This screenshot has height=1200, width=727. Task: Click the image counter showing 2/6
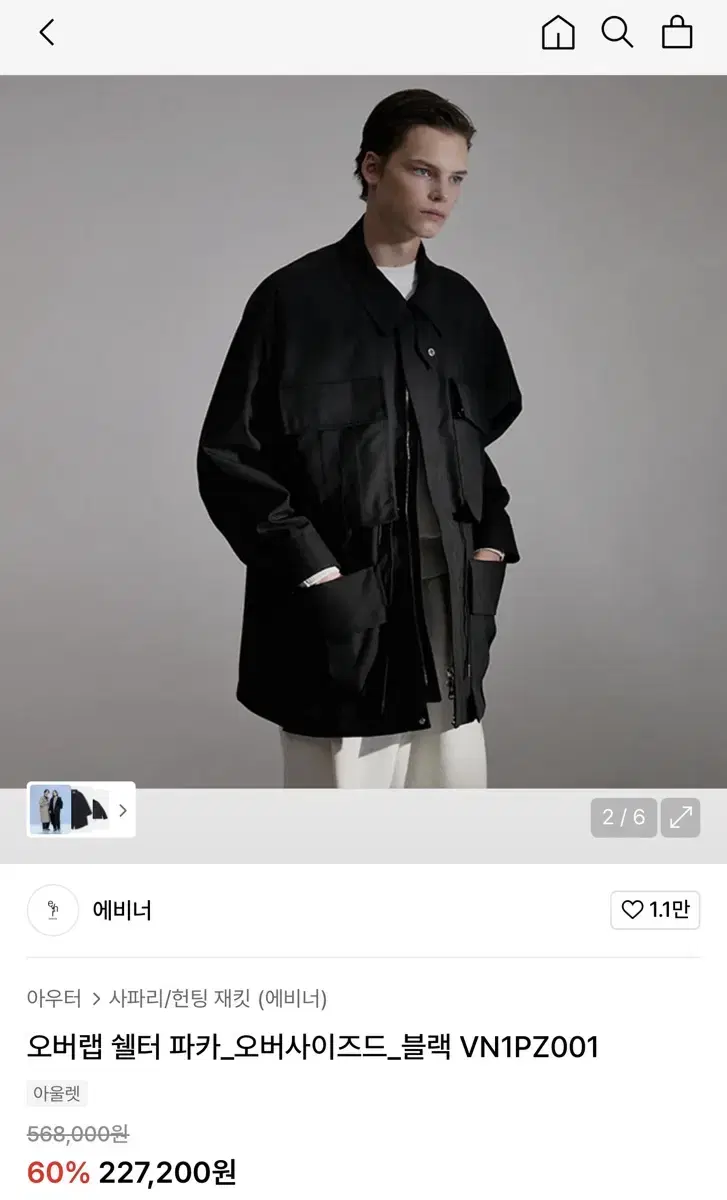point(623,818)
